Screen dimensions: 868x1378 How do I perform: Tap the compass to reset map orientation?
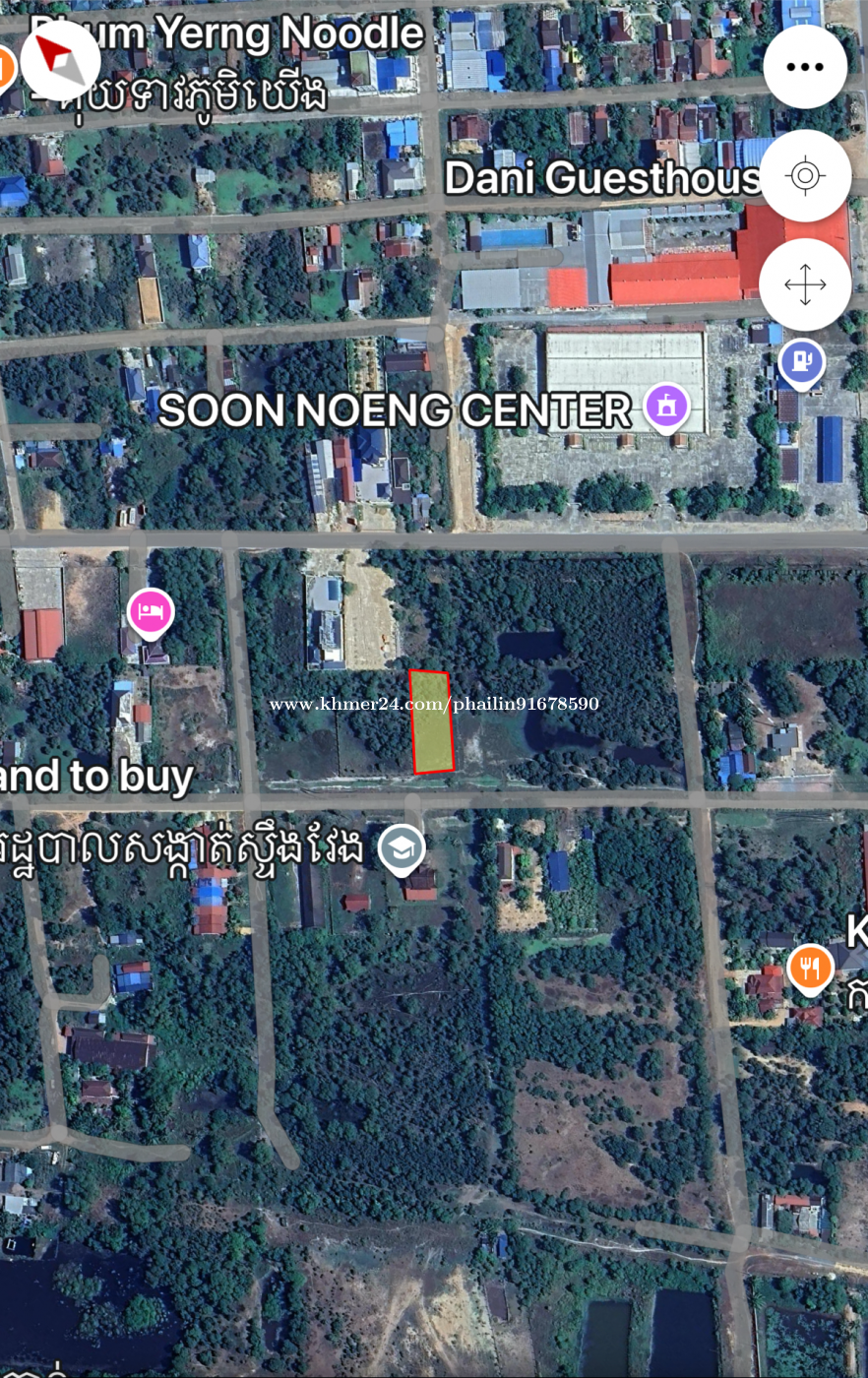click(x=60, y=59)
